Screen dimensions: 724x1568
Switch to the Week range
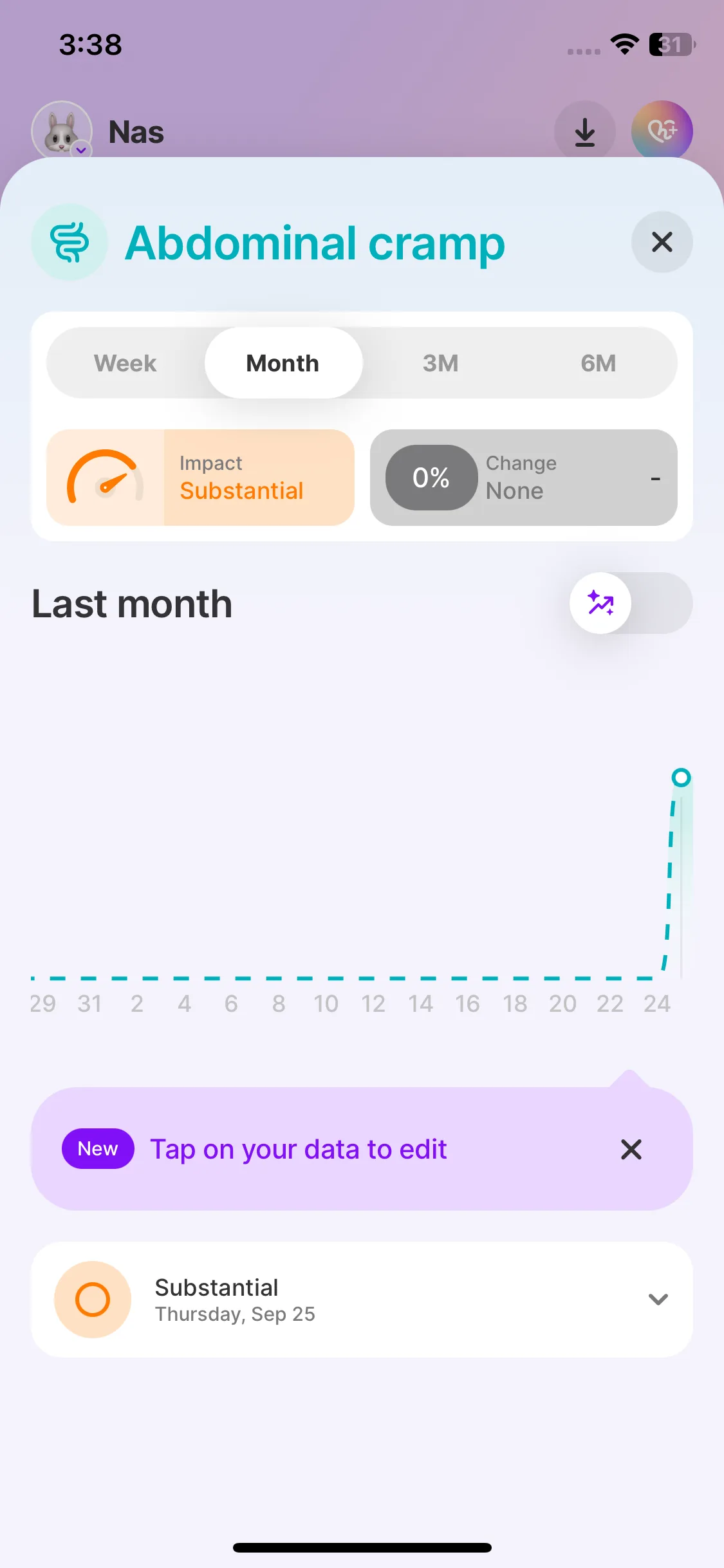[125, 363]
